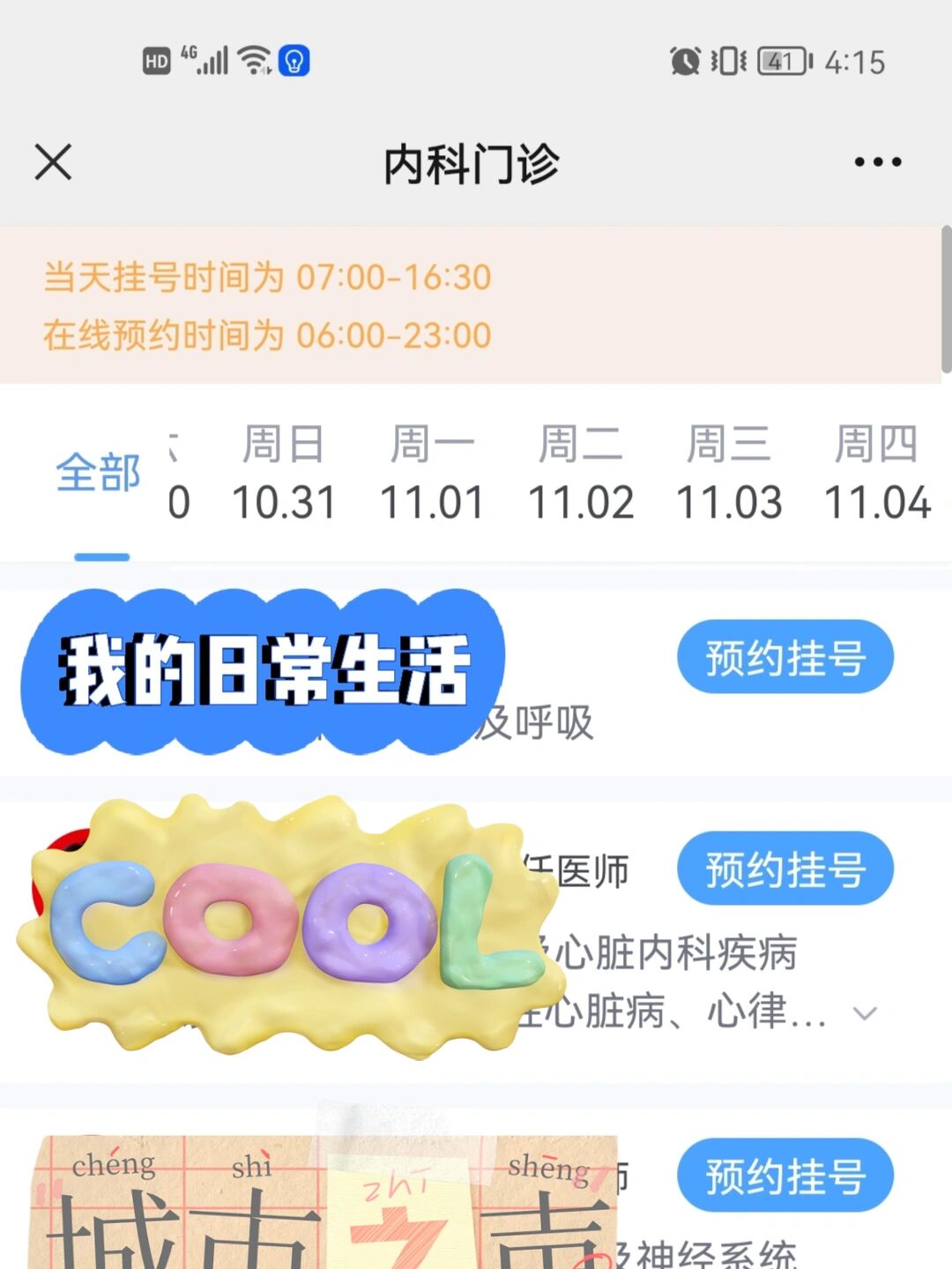
Task: Switch to the 周日 10.31 tab
Action: (285, 474)
